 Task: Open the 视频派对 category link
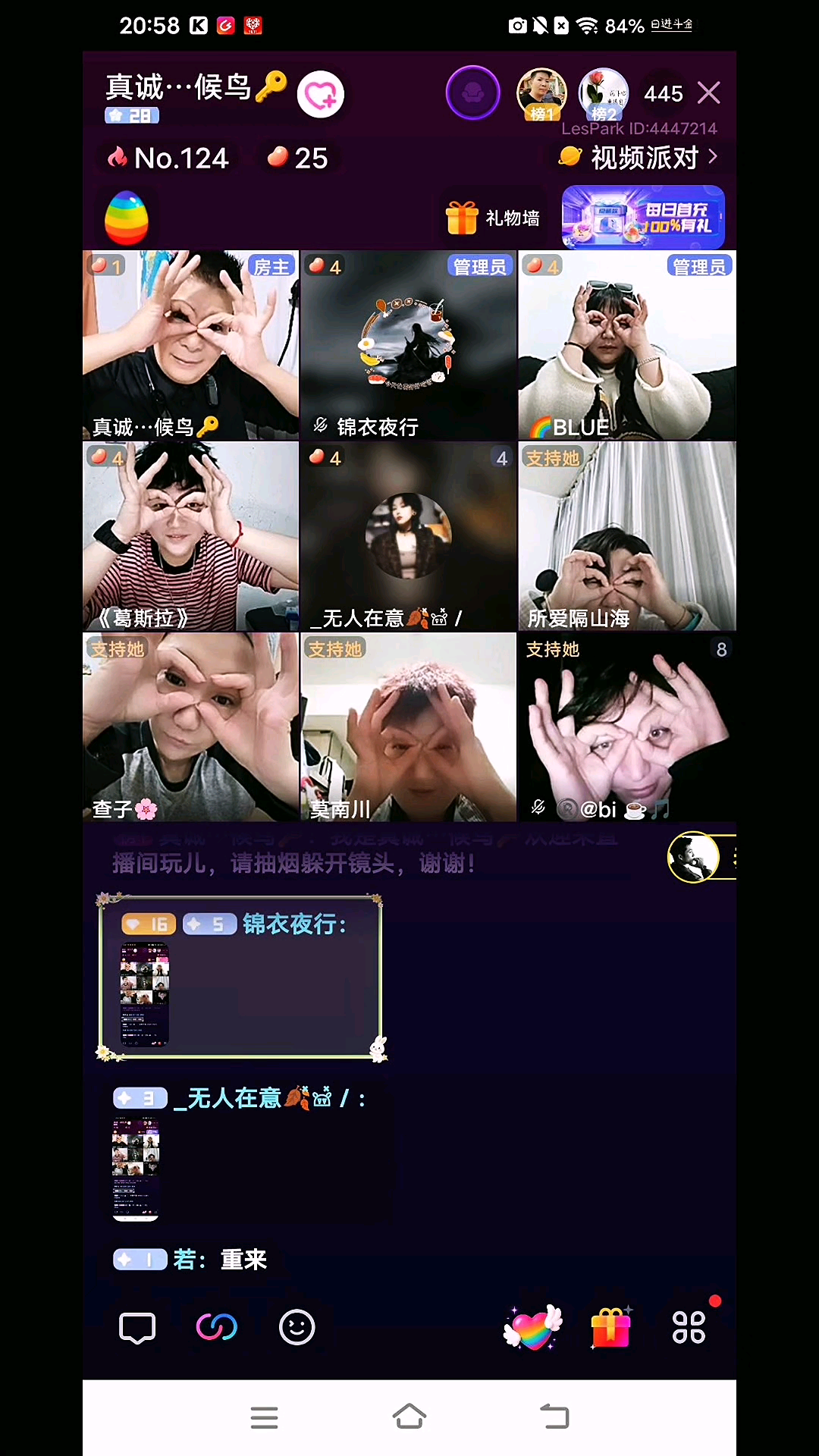[x=639, y=158]
